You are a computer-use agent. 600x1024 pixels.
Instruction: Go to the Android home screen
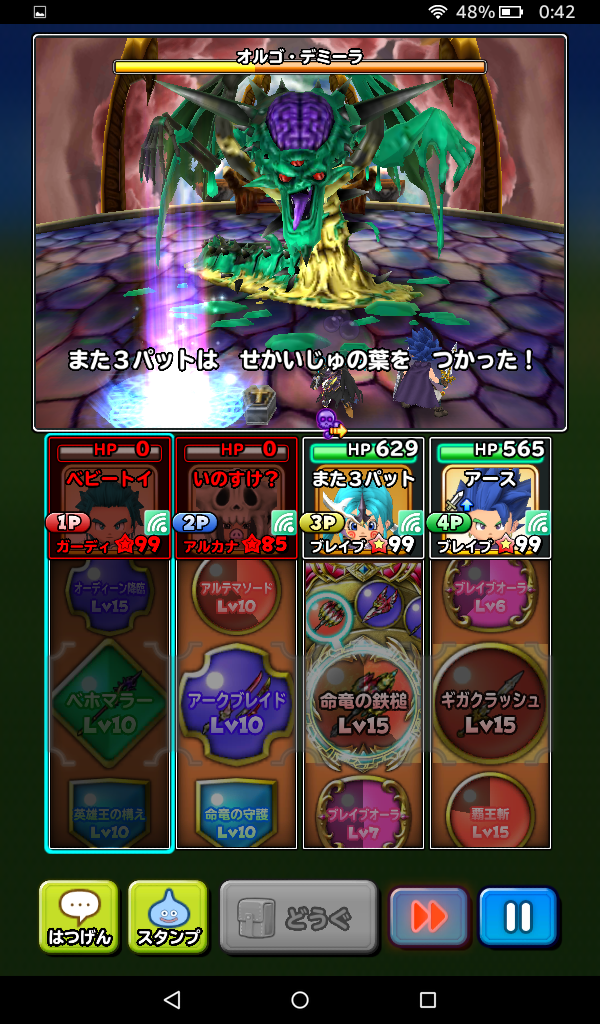point(300,1000)
